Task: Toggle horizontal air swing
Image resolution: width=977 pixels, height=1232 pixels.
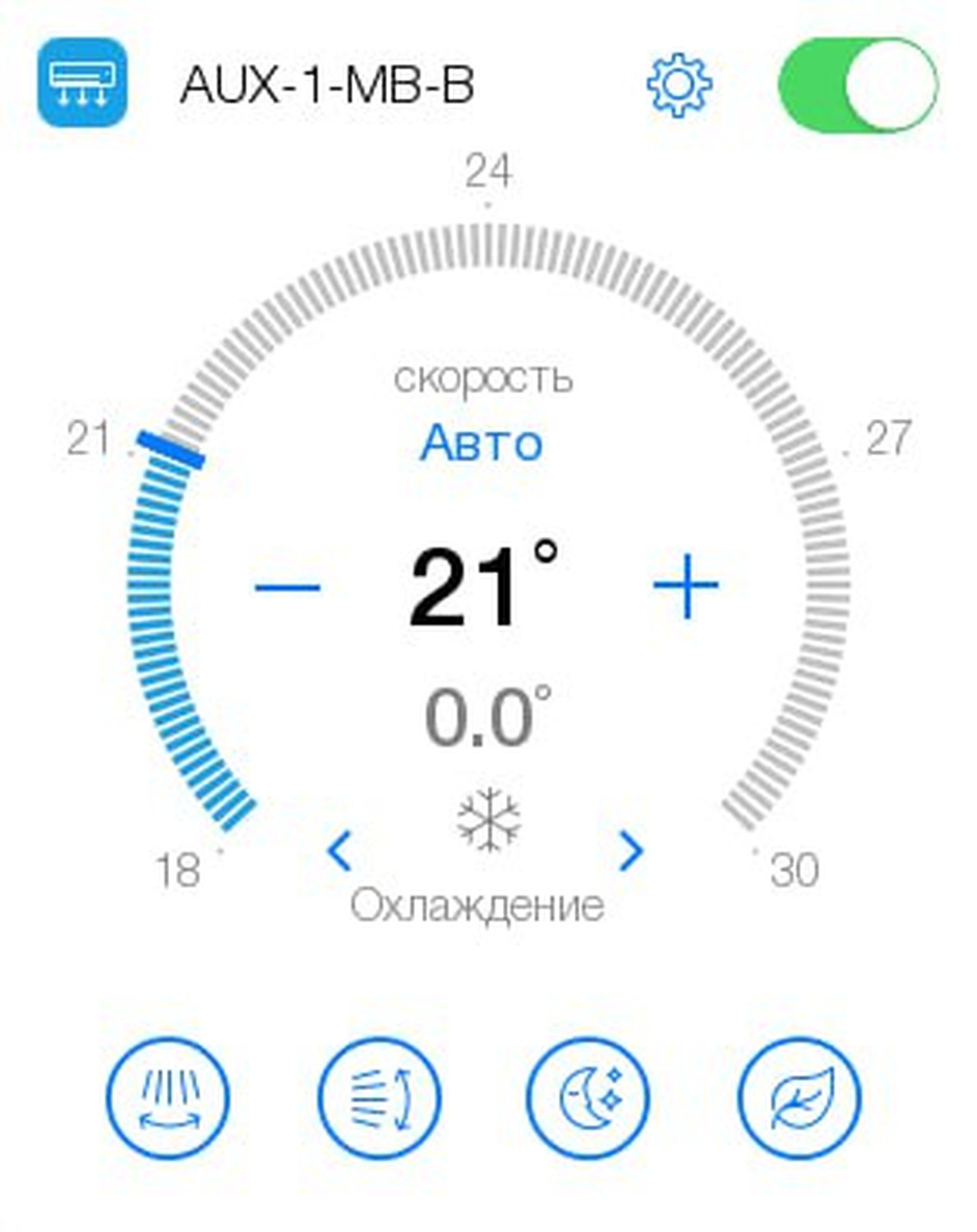Action: tap(168, 1098)
